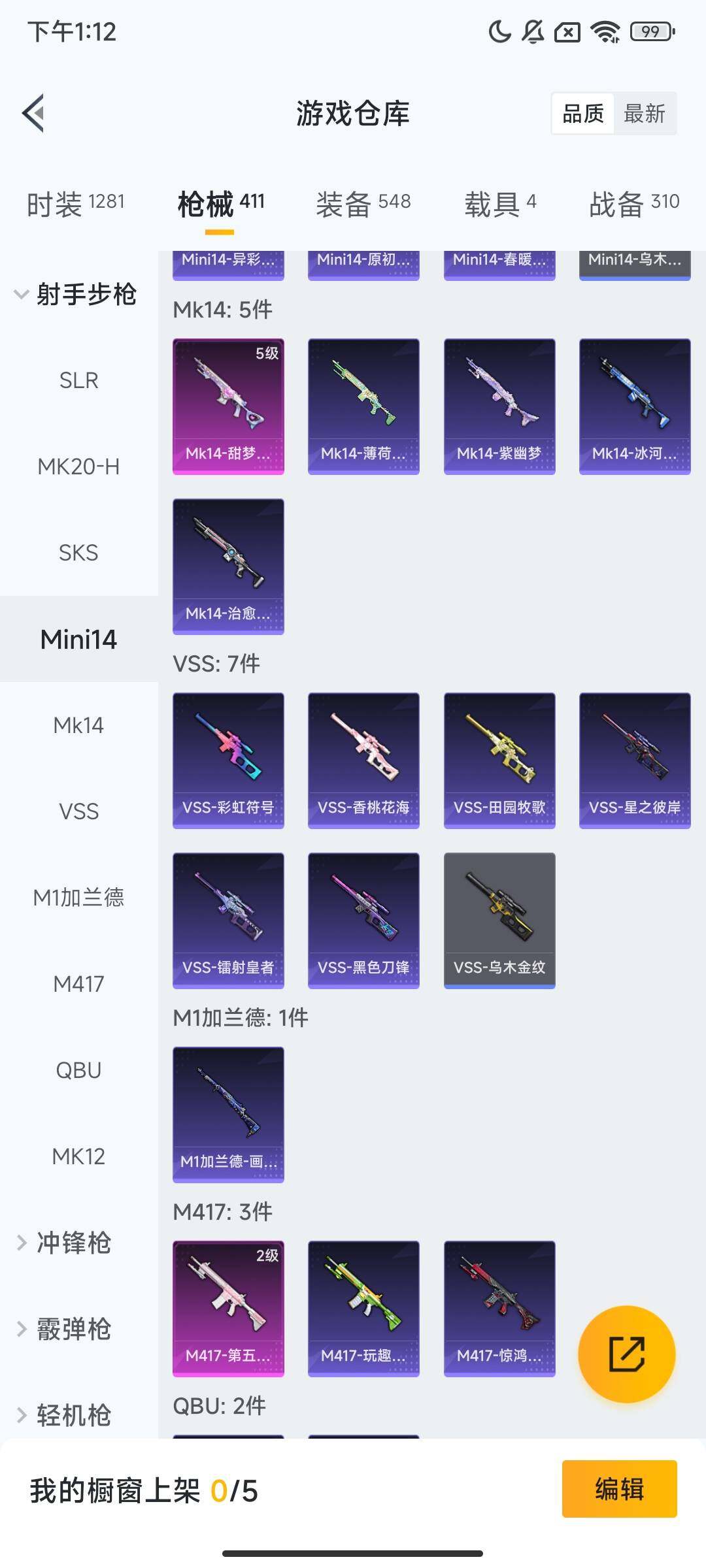This screenshot has width=706, height=1568.
Task: Tap the M417-惊鸿 weapon skin
Action: click(499, 1307)
